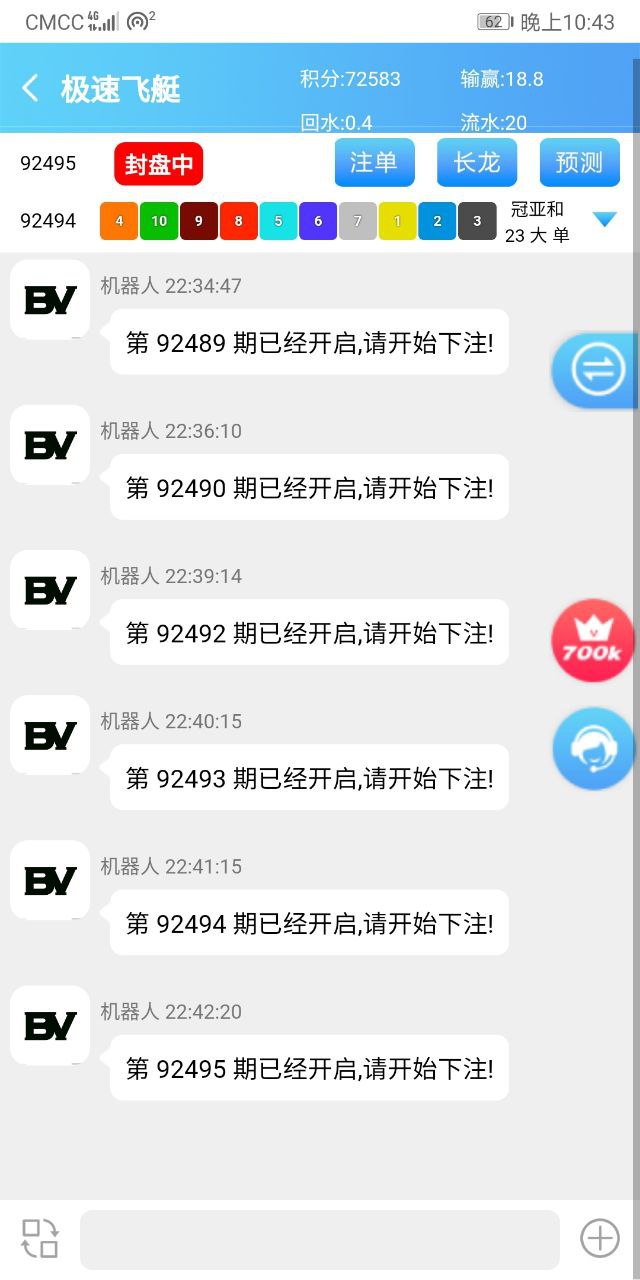Image resolution: width=640 pixels, height=1280 pixels.
Task: Open the plus attachment menu
Action: (x=600, y=1239)
